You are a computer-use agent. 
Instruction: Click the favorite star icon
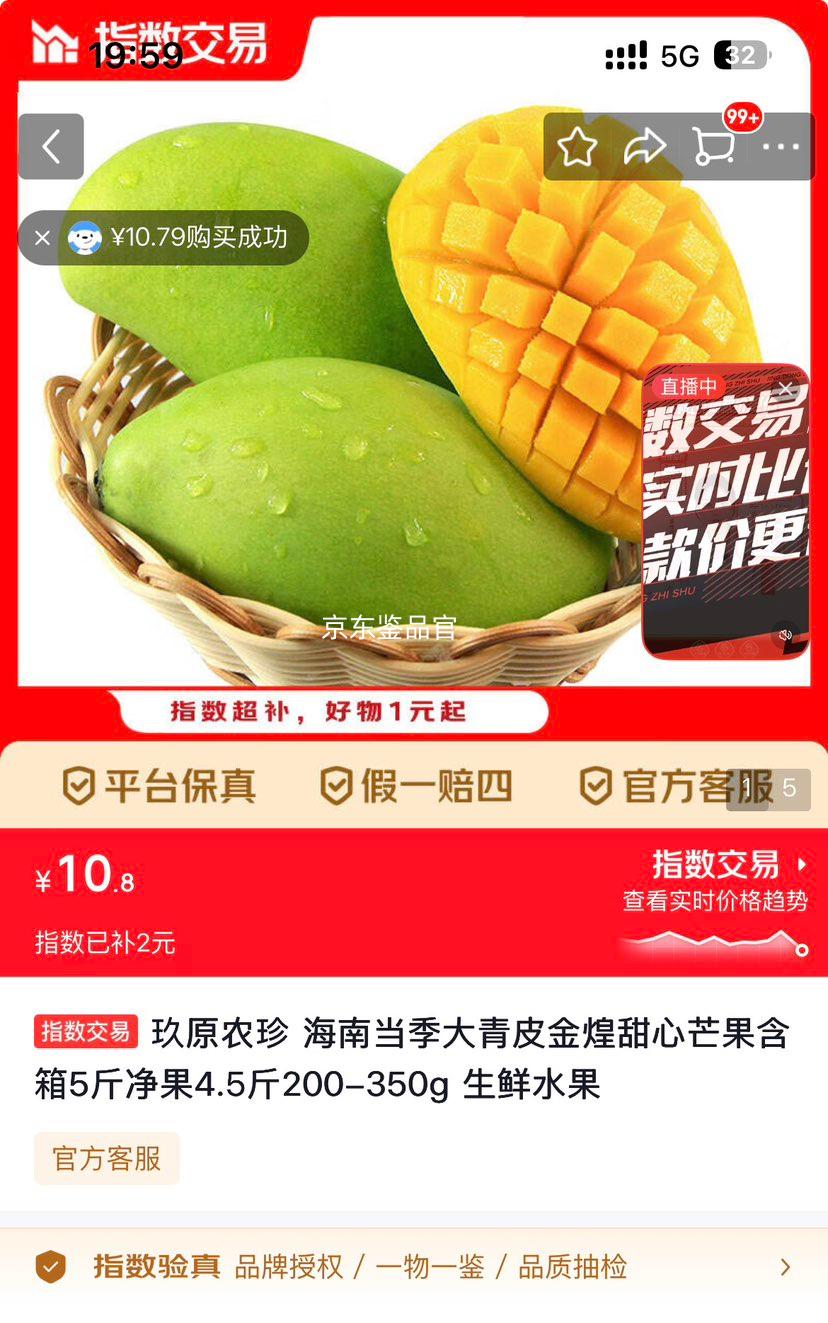point(576,146)
